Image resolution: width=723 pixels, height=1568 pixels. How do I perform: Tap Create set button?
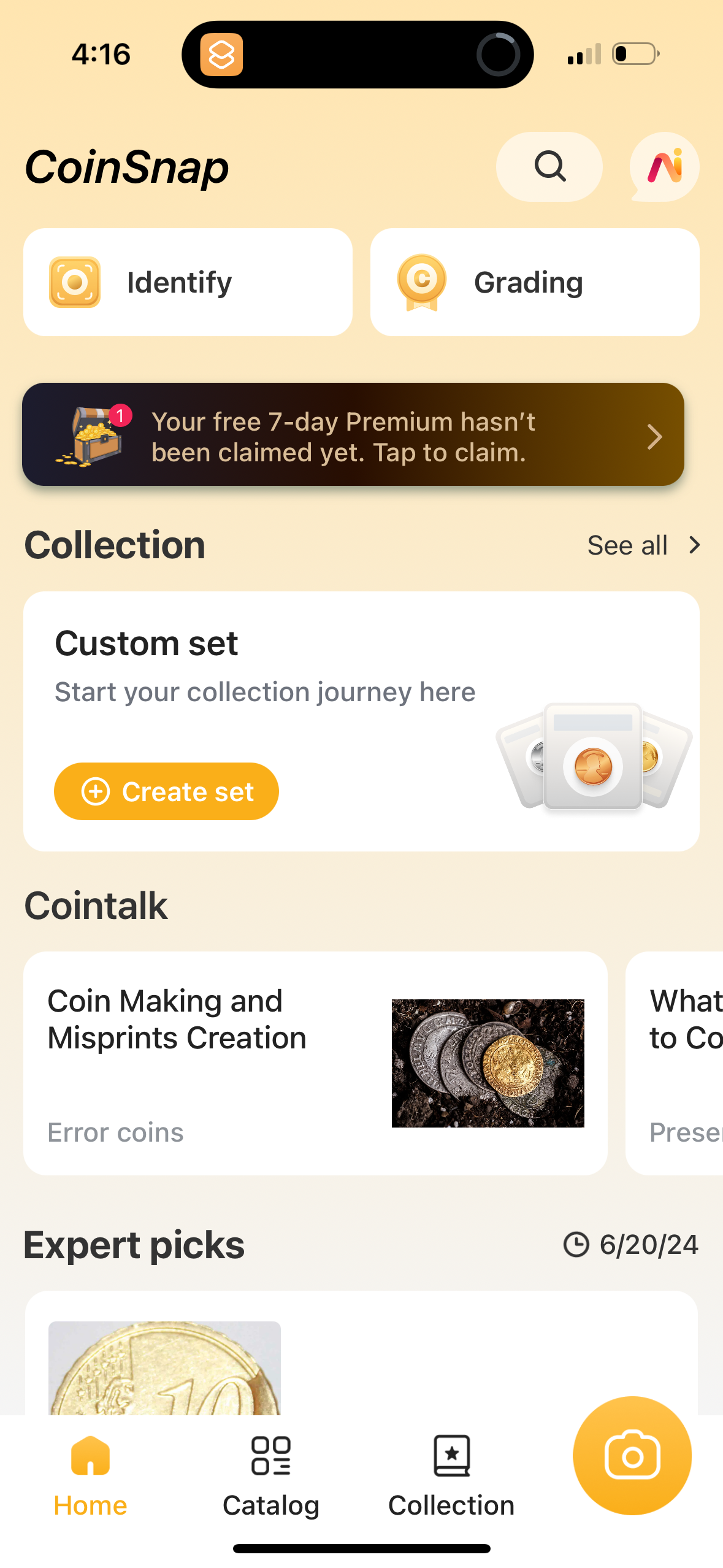[x=166, y=791]
